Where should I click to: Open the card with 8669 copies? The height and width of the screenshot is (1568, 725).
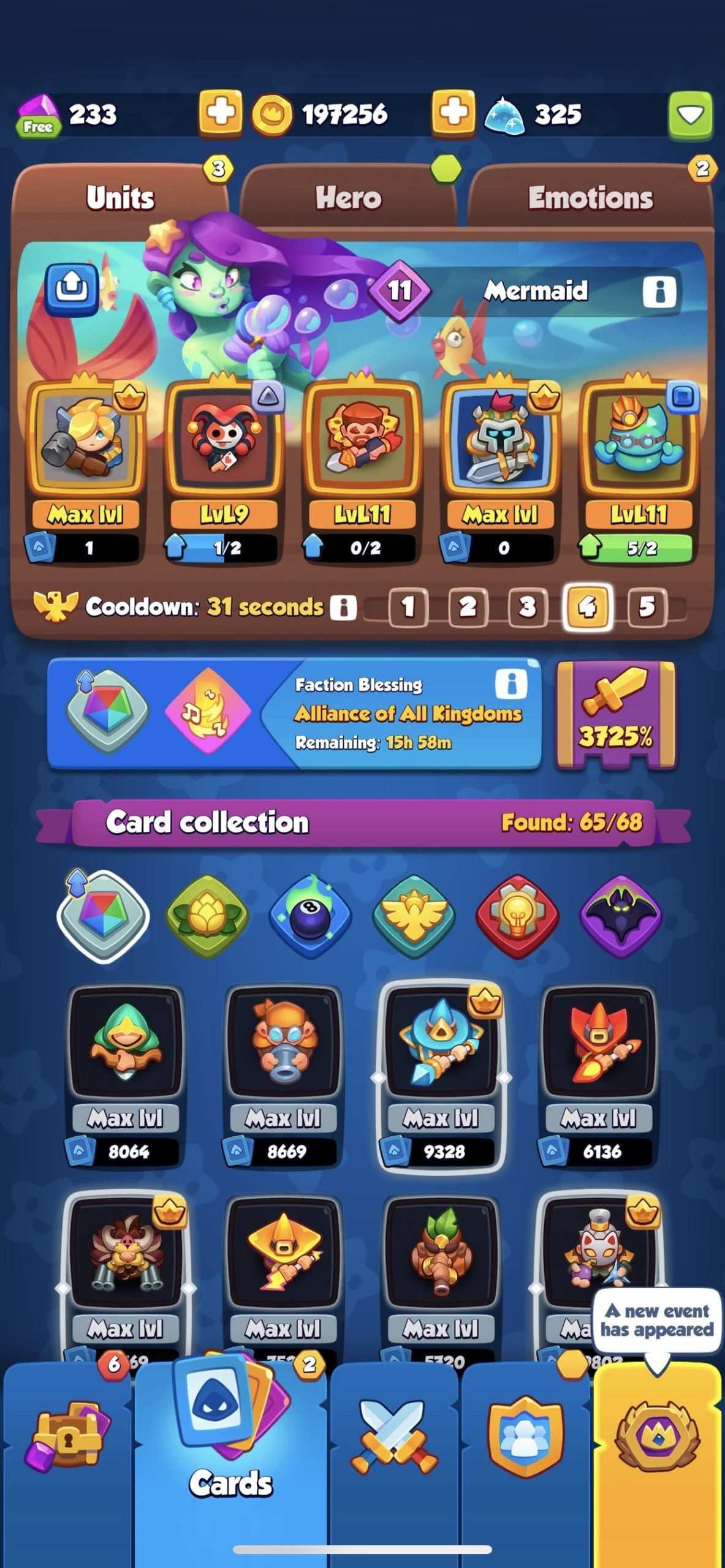(x=283, y=1077)
